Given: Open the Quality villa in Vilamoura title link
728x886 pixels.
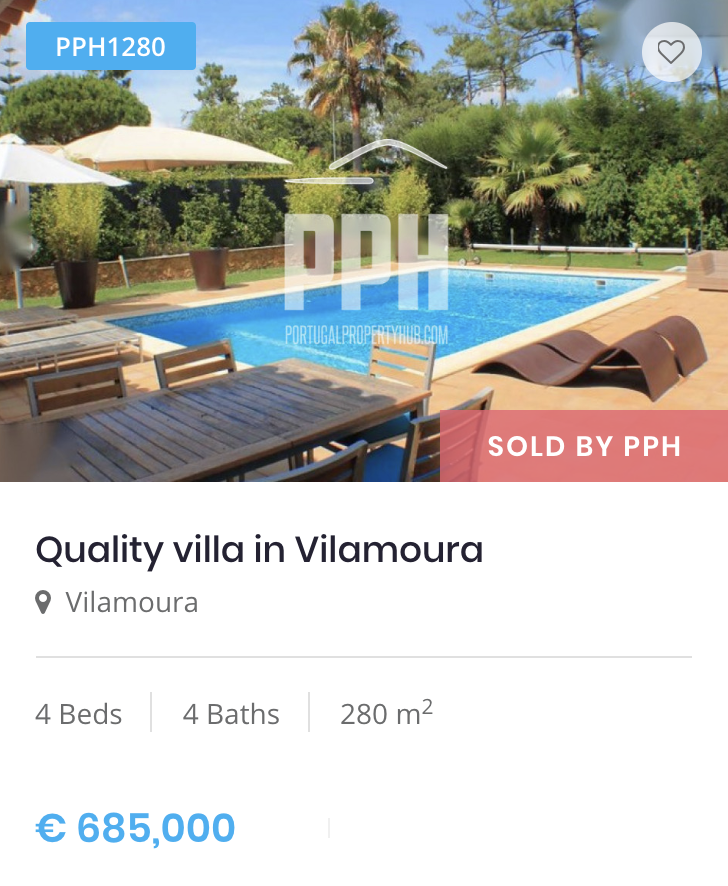Looking at the screenshot, I should point(259,550).
